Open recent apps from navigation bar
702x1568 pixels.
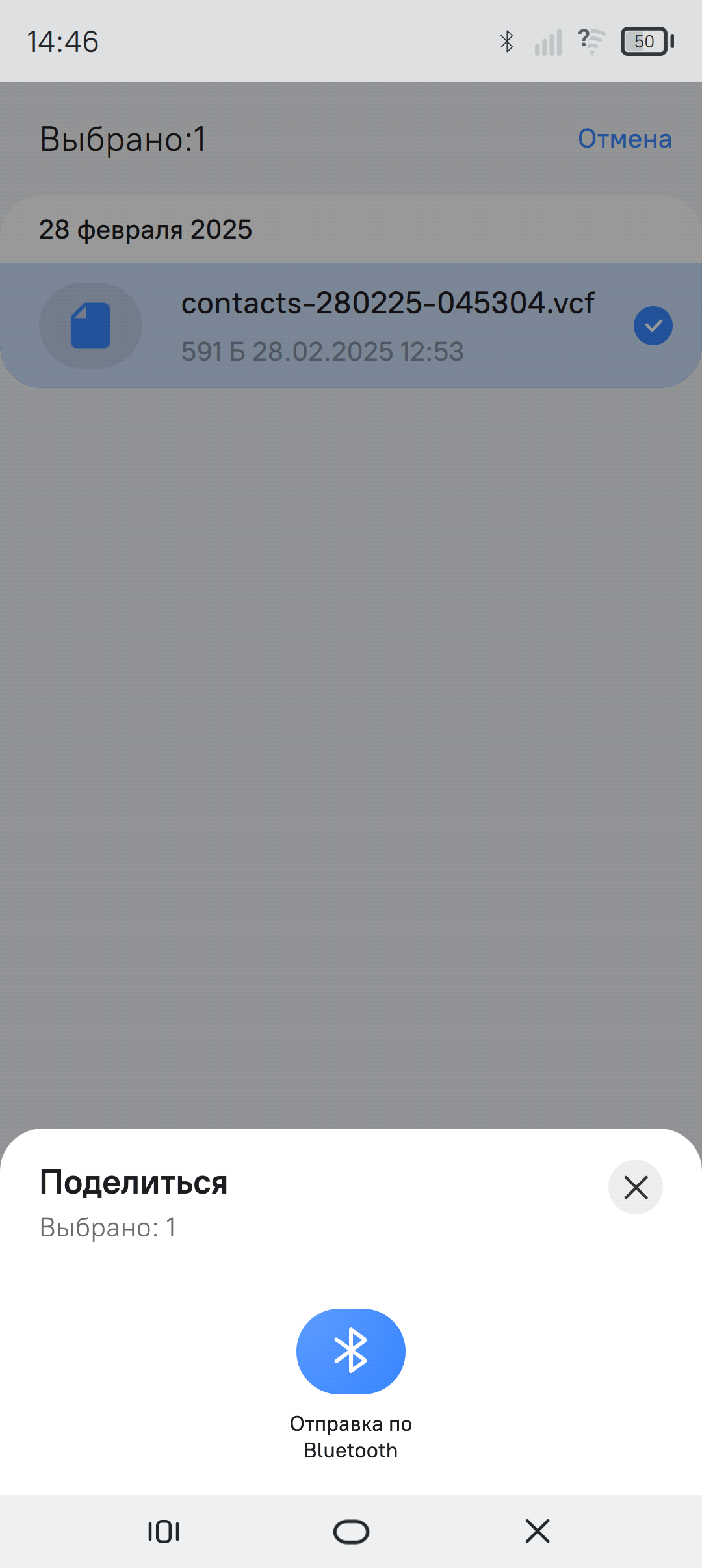(164, 1532)
